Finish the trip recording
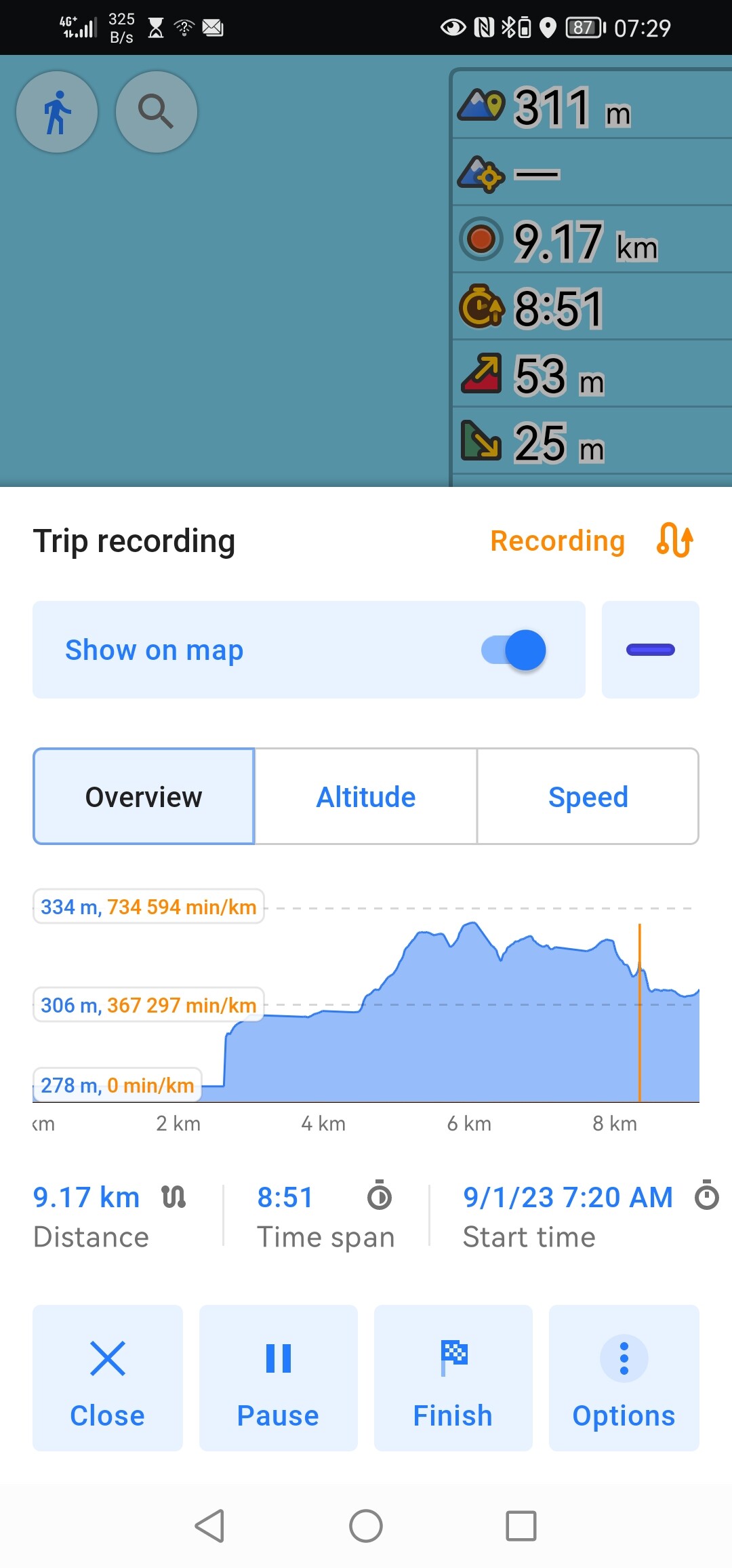 tap(453, 1378)
